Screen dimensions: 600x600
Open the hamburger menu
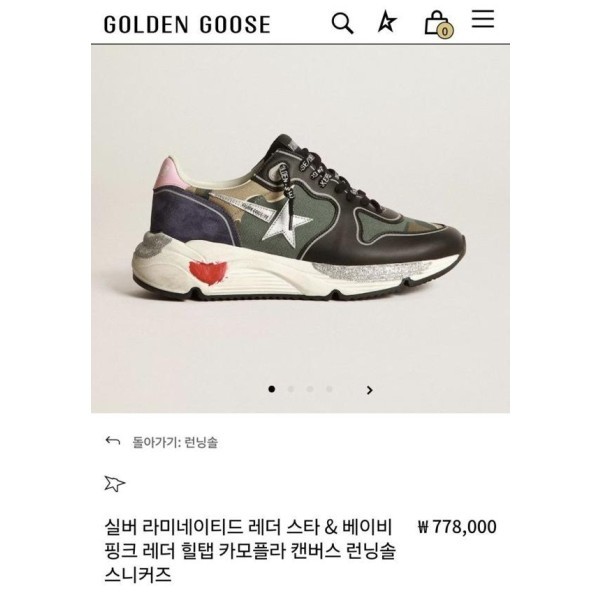click(x=483, y=20)
